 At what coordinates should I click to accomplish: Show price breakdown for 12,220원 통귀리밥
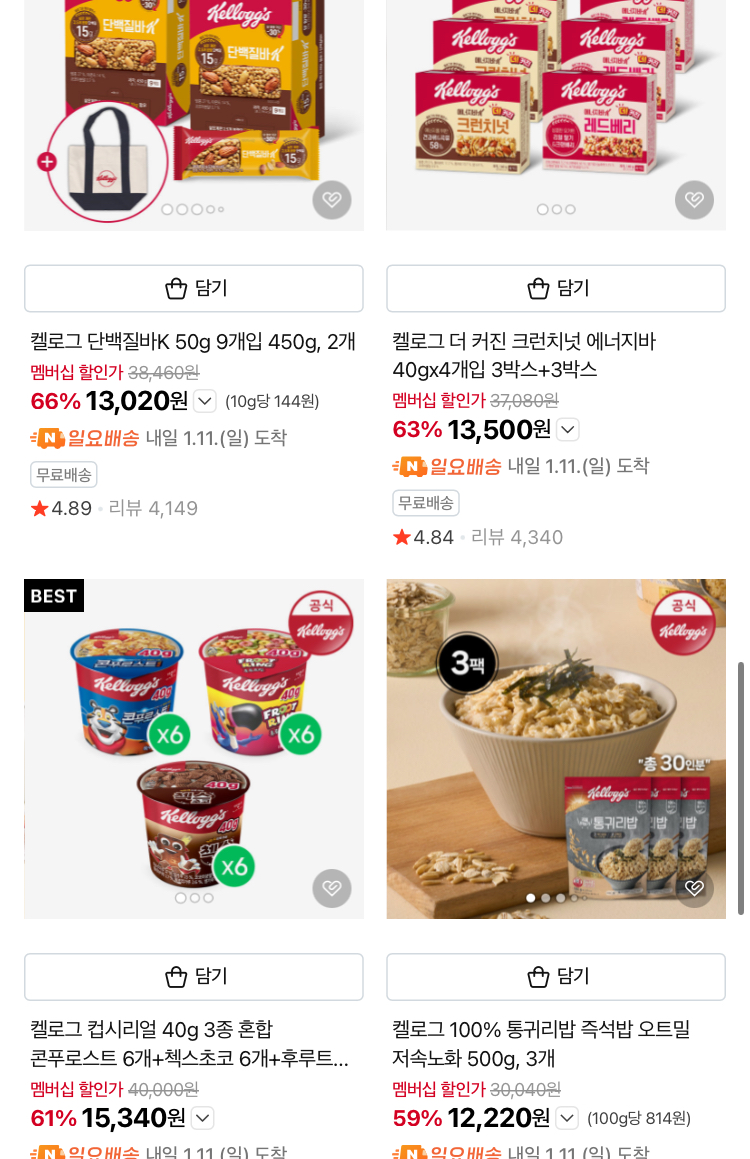click(x=567, y=1117)
